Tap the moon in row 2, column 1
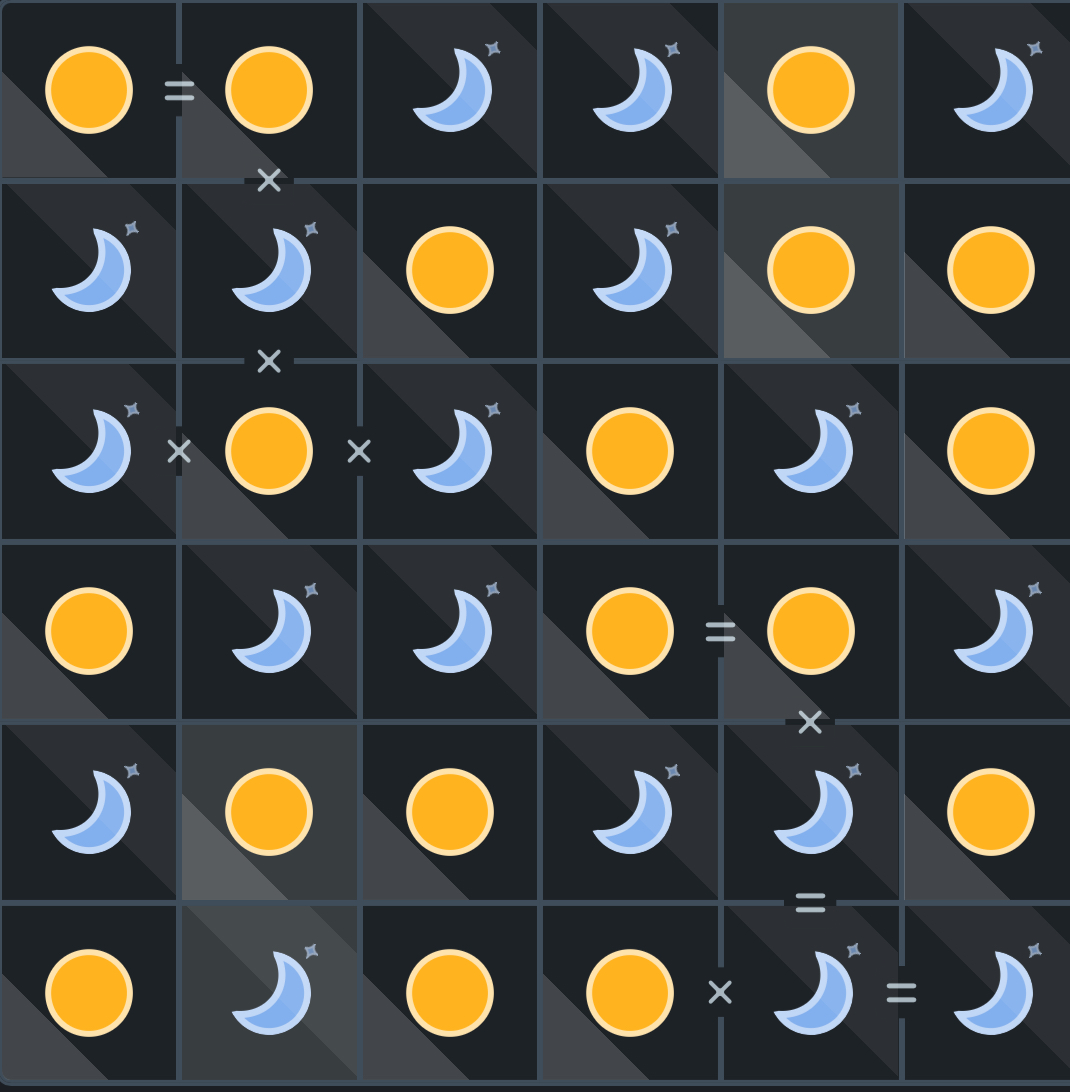 pyautogui.click(x=89, y=270)
